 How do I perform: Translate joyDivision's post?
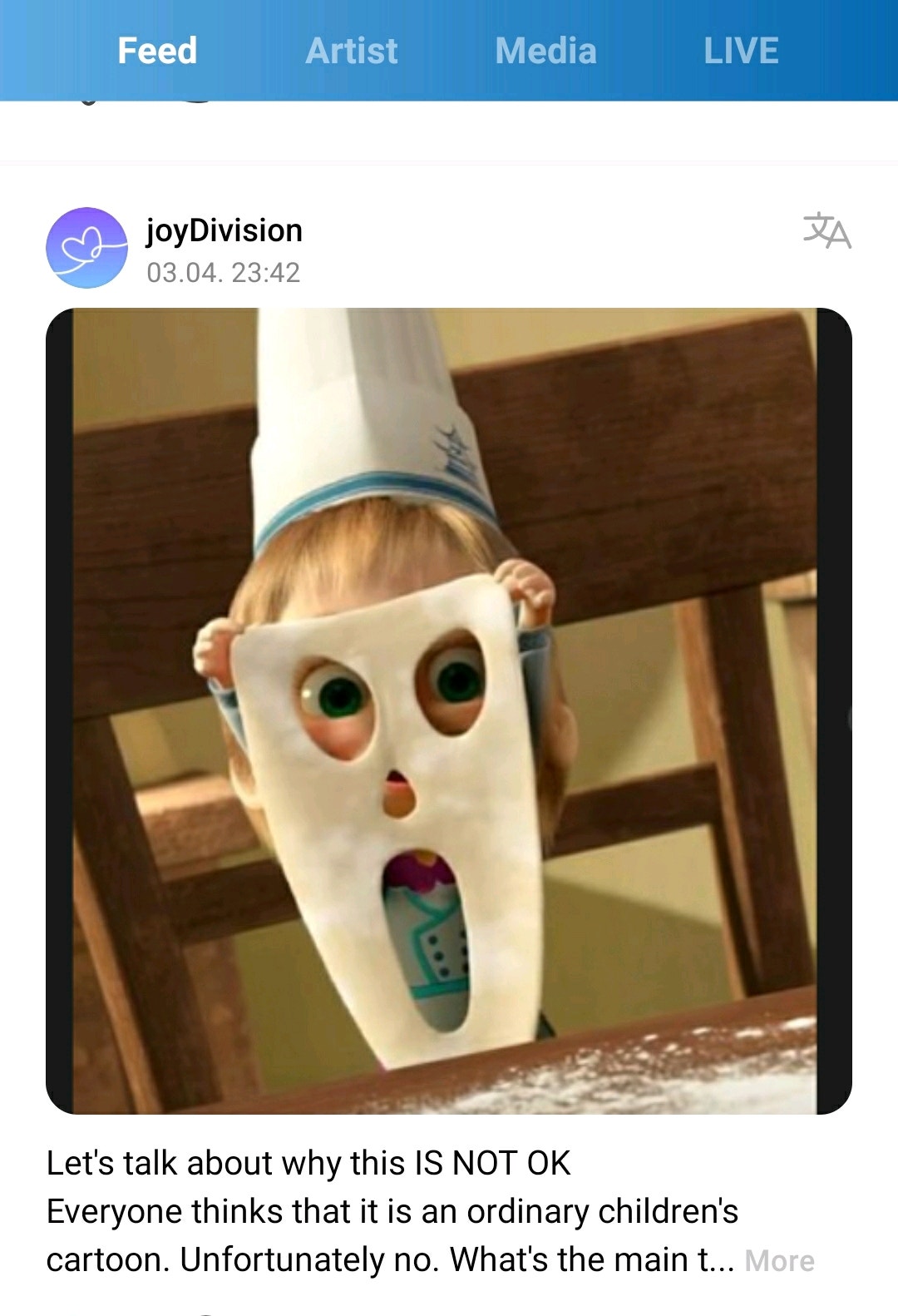tap(826, 230)
